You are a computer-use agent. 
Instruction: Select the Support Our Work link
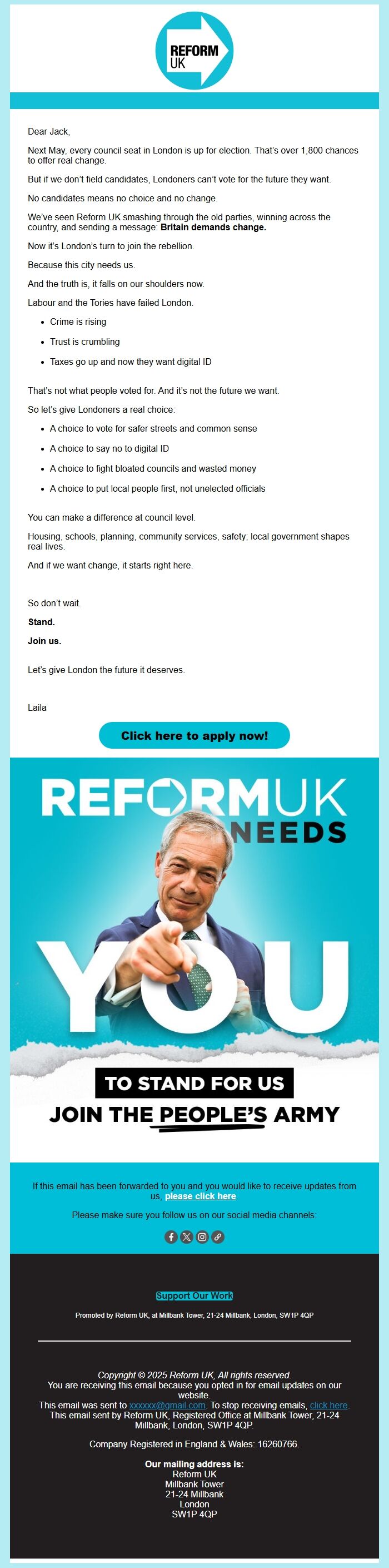(x=194, y=1295)
